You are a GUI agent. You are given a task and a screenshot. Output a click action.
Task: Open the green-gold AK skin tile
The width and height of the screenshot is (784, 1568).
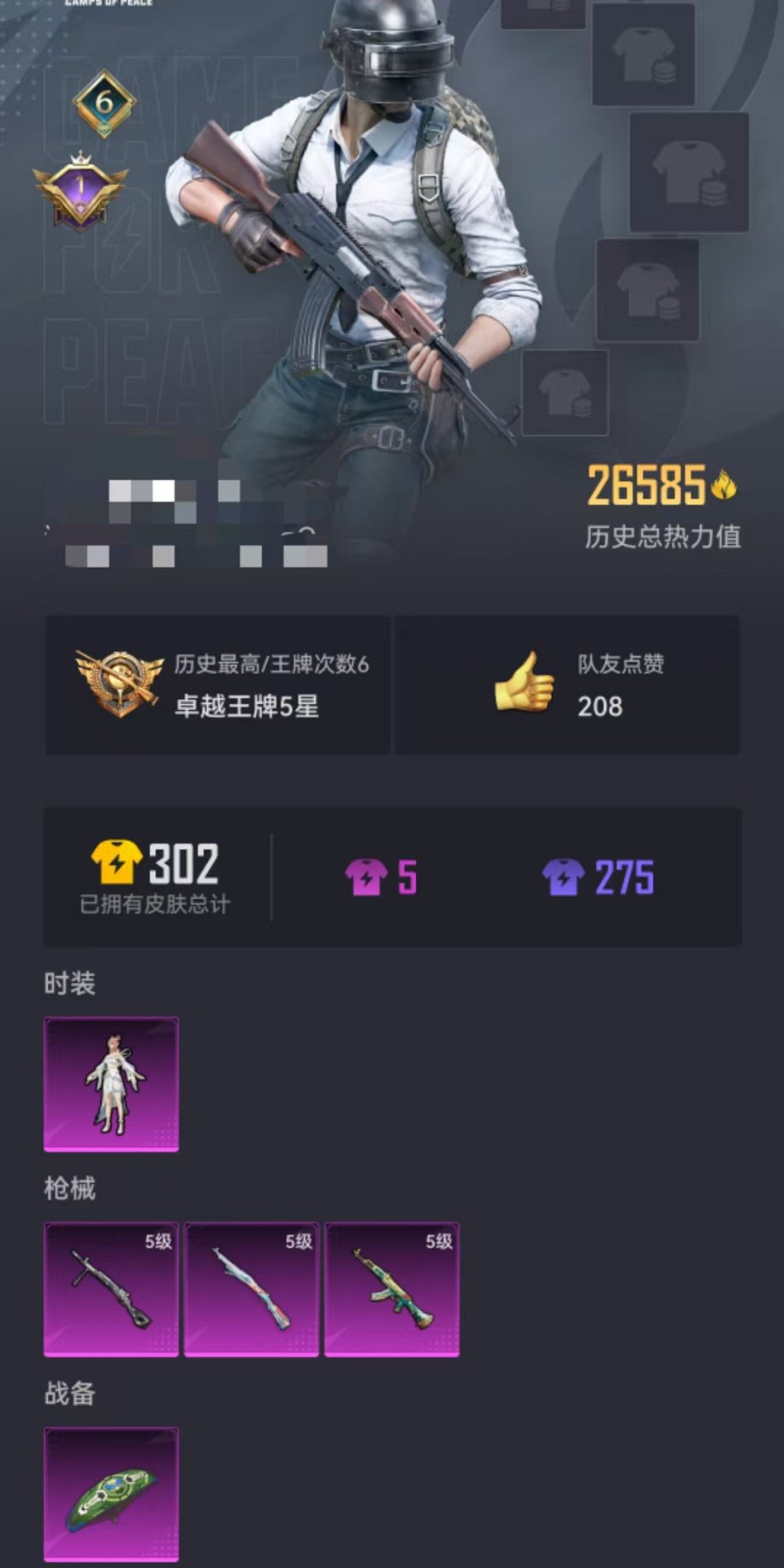392,1289
